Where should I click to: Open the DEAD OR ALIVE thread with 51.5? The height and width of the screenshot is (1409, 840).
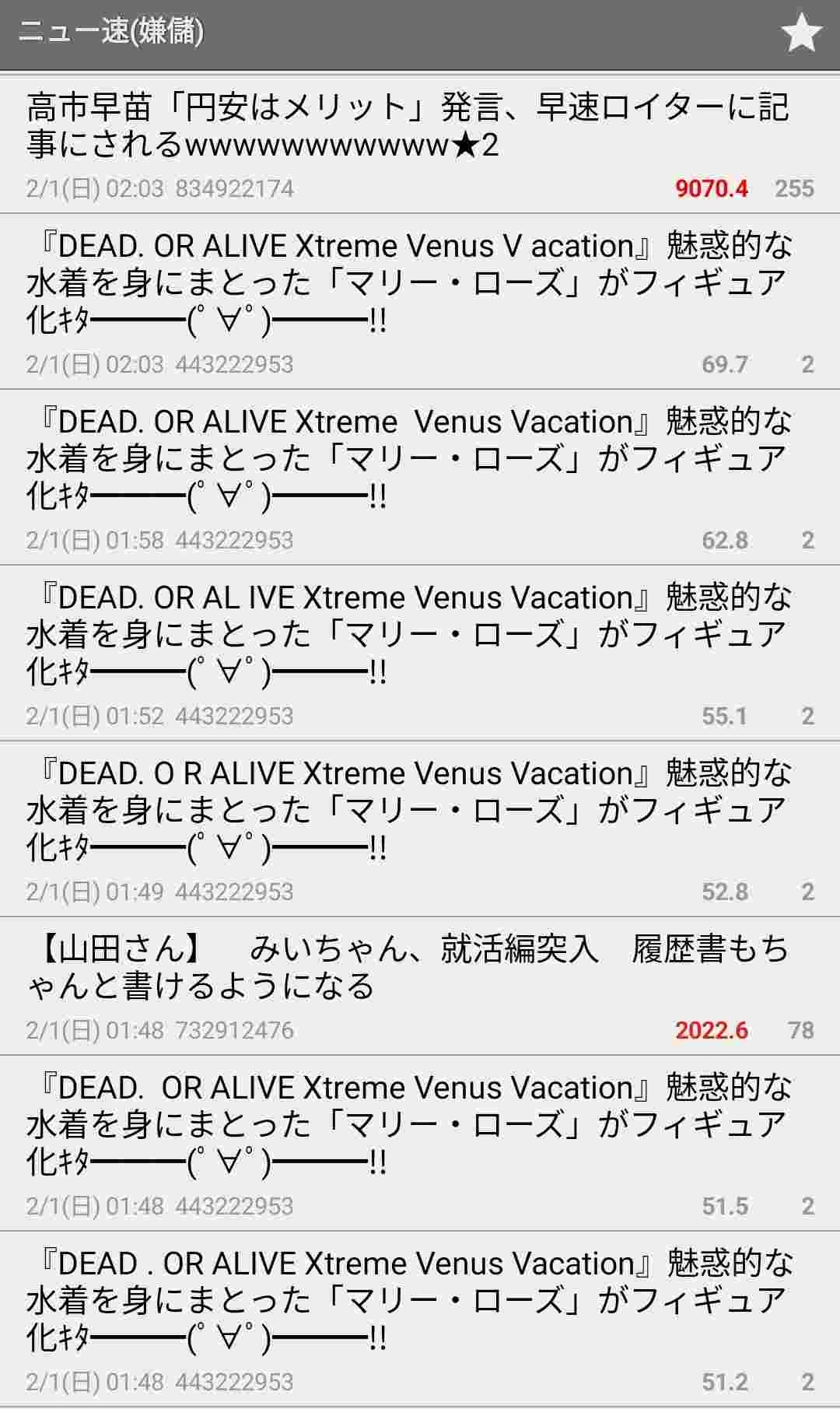[408, 1125]
